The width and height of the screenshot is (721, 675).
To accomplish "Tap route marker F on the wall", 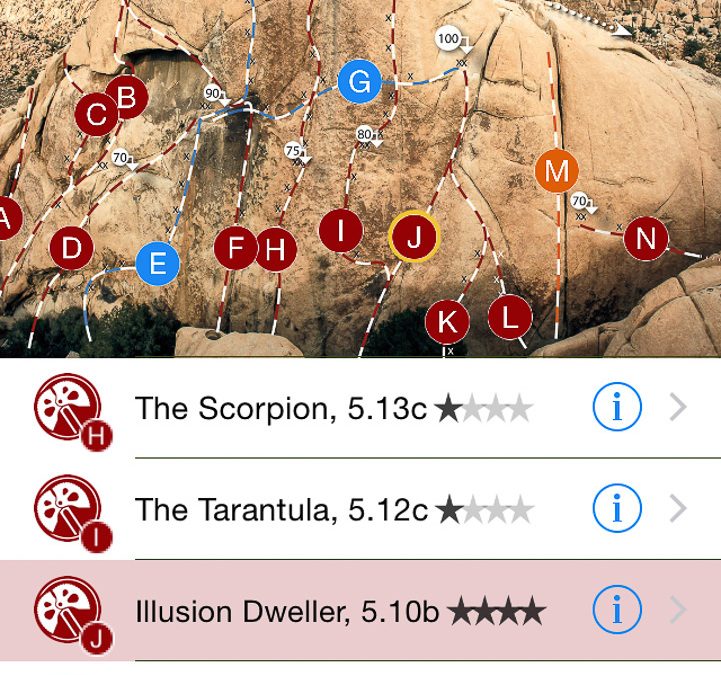I will 236,248.
